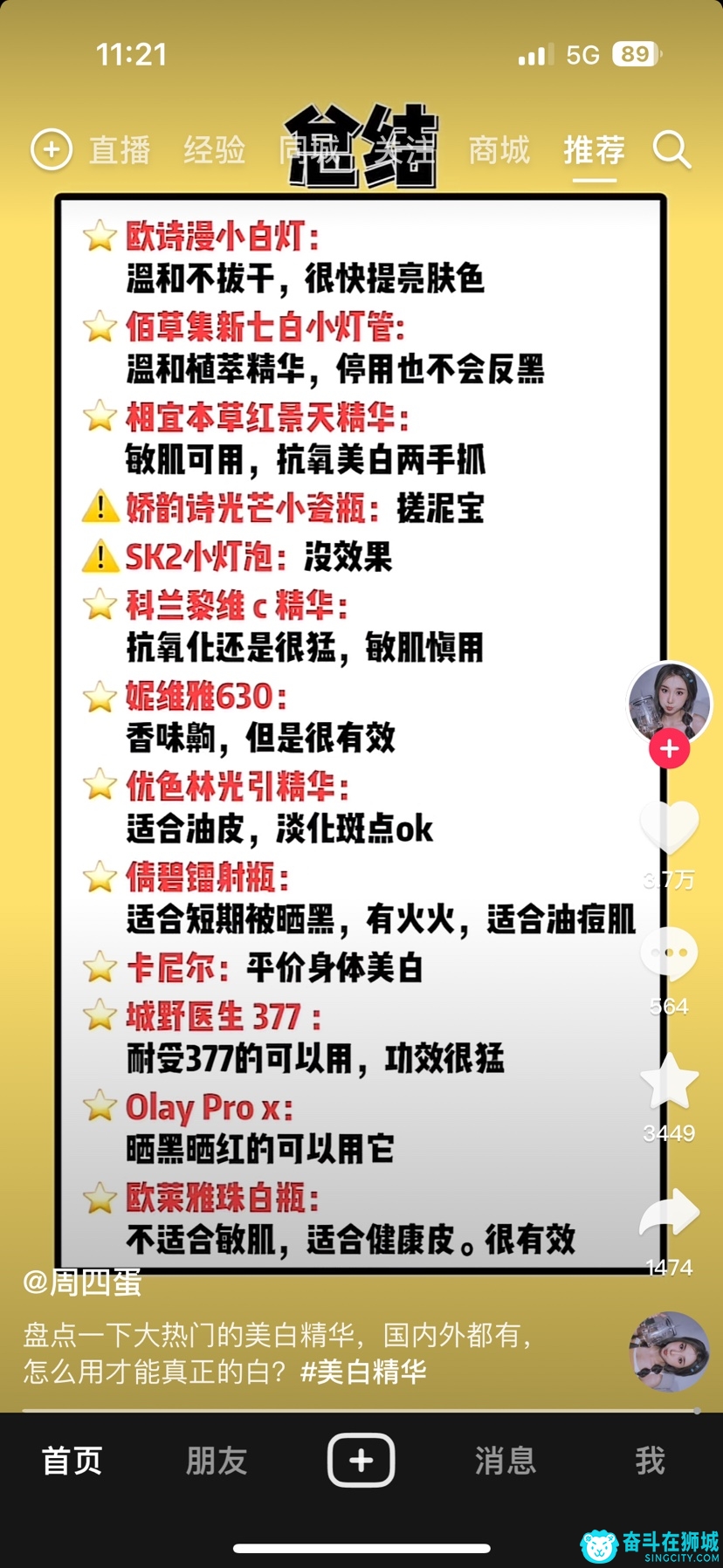723x1568 pixels.
Task: Share this video with the arrow icon
Action: [669, 1214]
